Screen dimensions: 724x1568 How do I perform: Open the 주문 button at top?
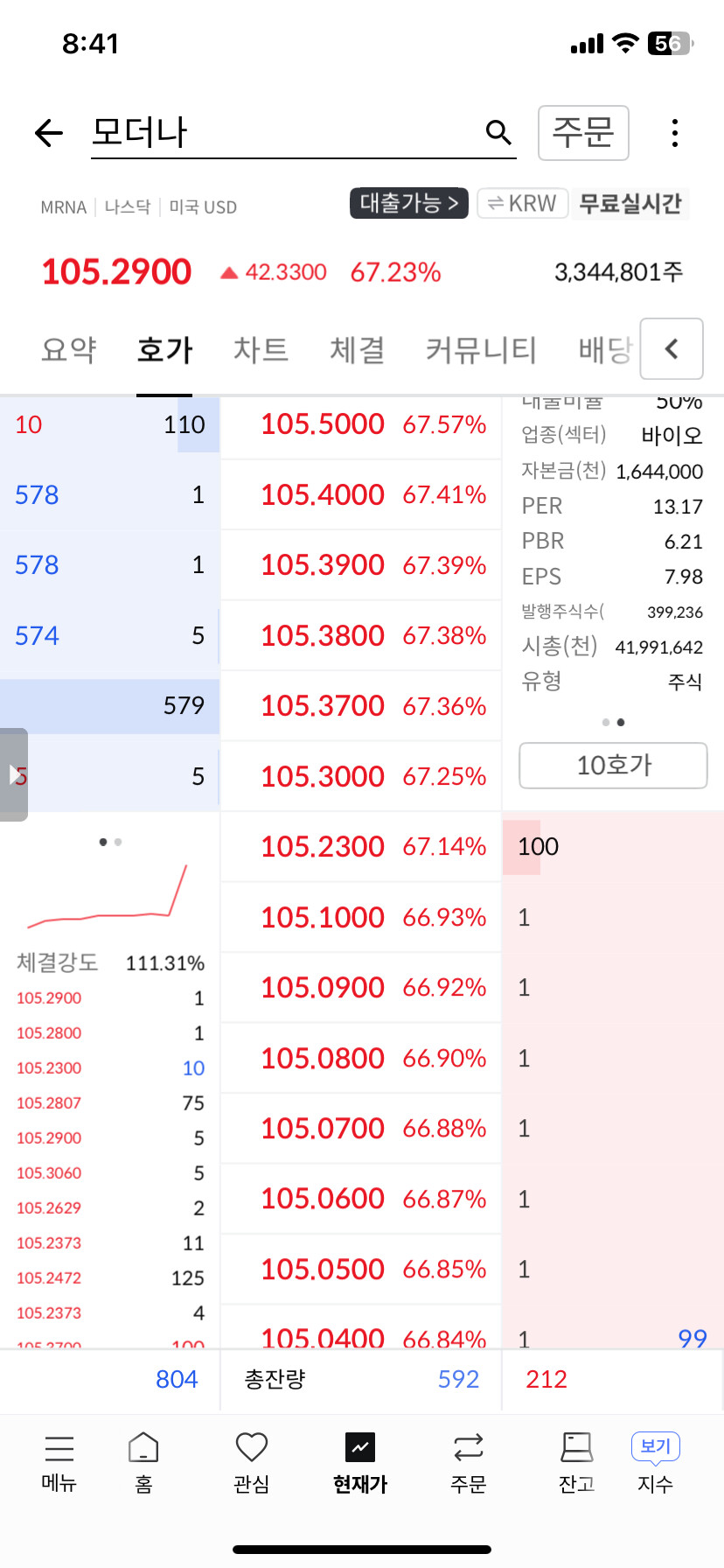pyautogui.click(x=583, y=133)
